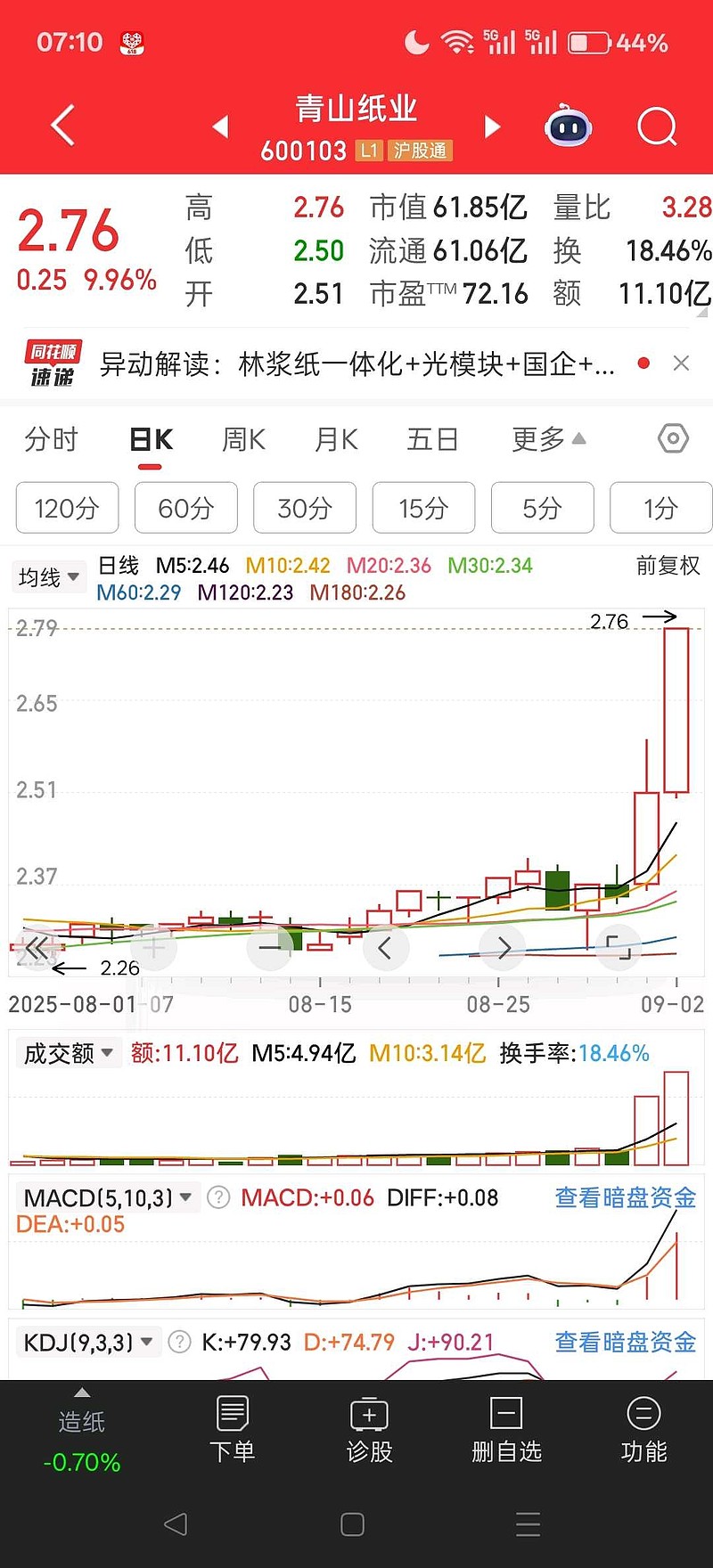Screen dimensions: 713x1568
Task: Switch to the previous stock
Action: click(x=221, y=127)
